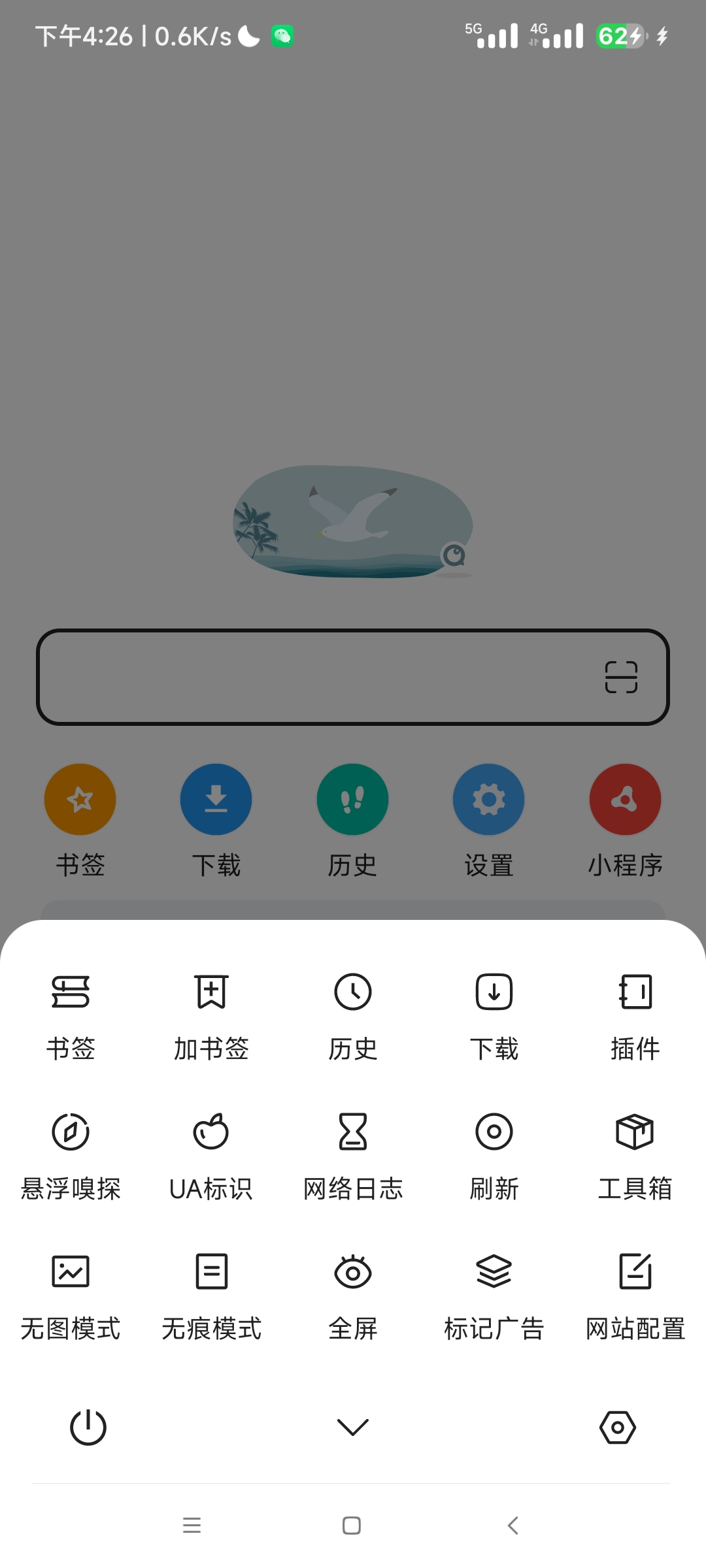Tap the system home button
The image size is (706, 1568).
pyautogui.click(x=352, y=1526)
